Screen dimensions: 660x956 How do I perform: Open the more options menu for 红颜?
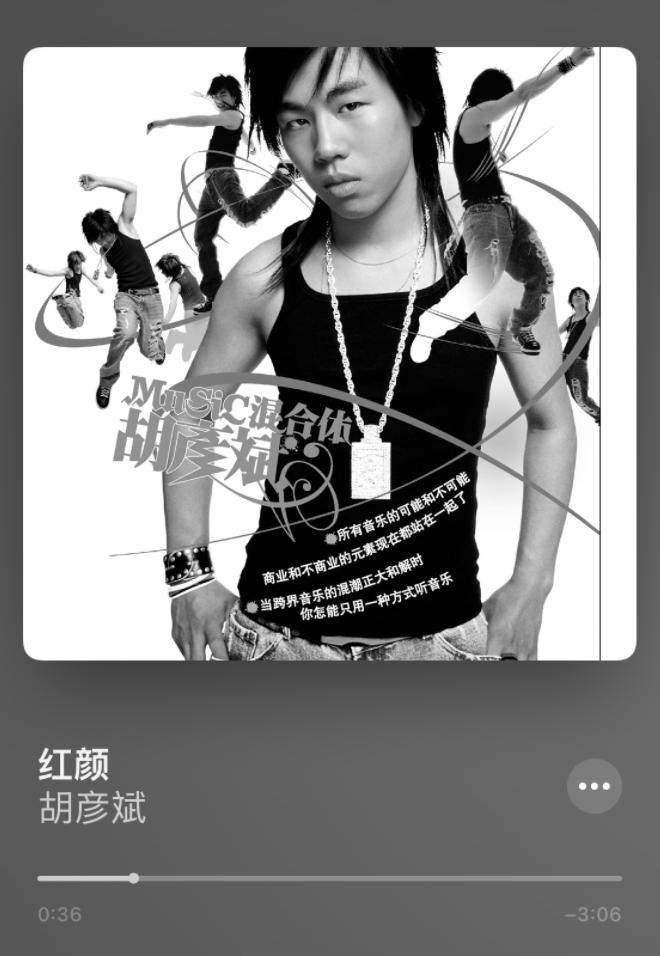[x=594, y=786]
